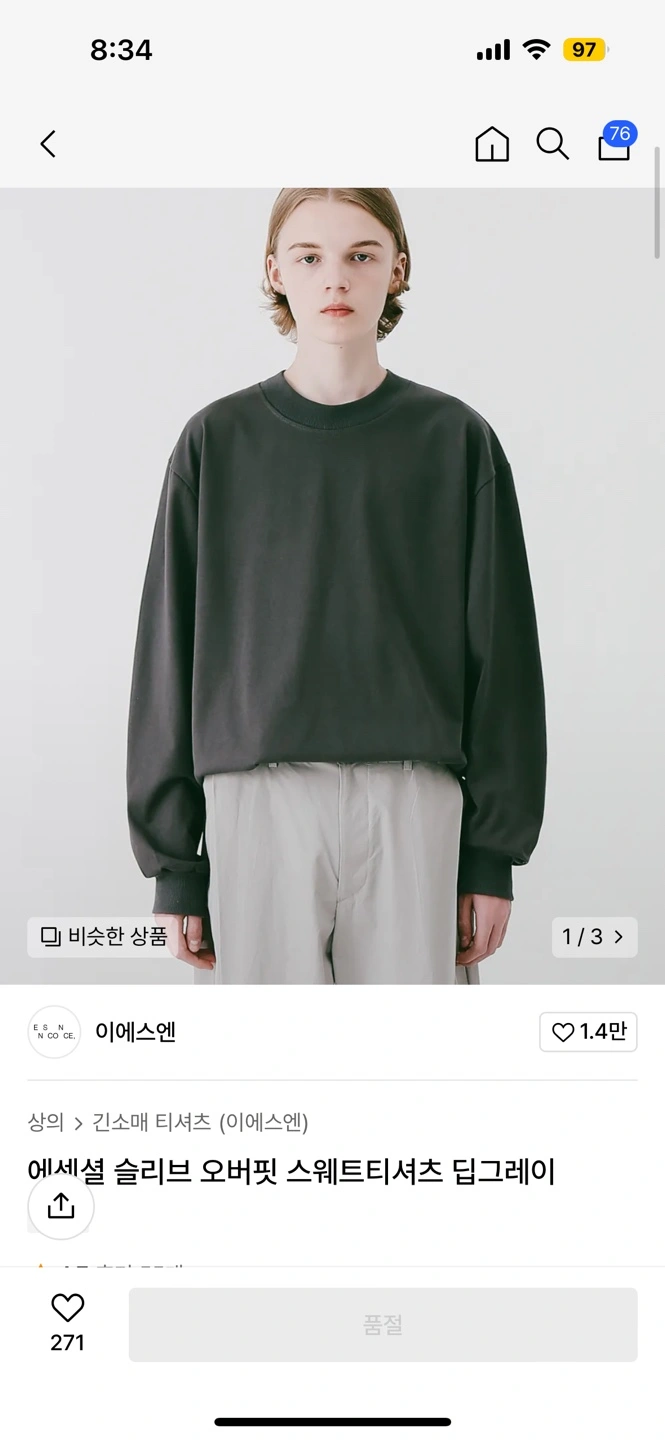The image size is (665, 1440).
Task: Share this product
Action: tap(61, 1206)
